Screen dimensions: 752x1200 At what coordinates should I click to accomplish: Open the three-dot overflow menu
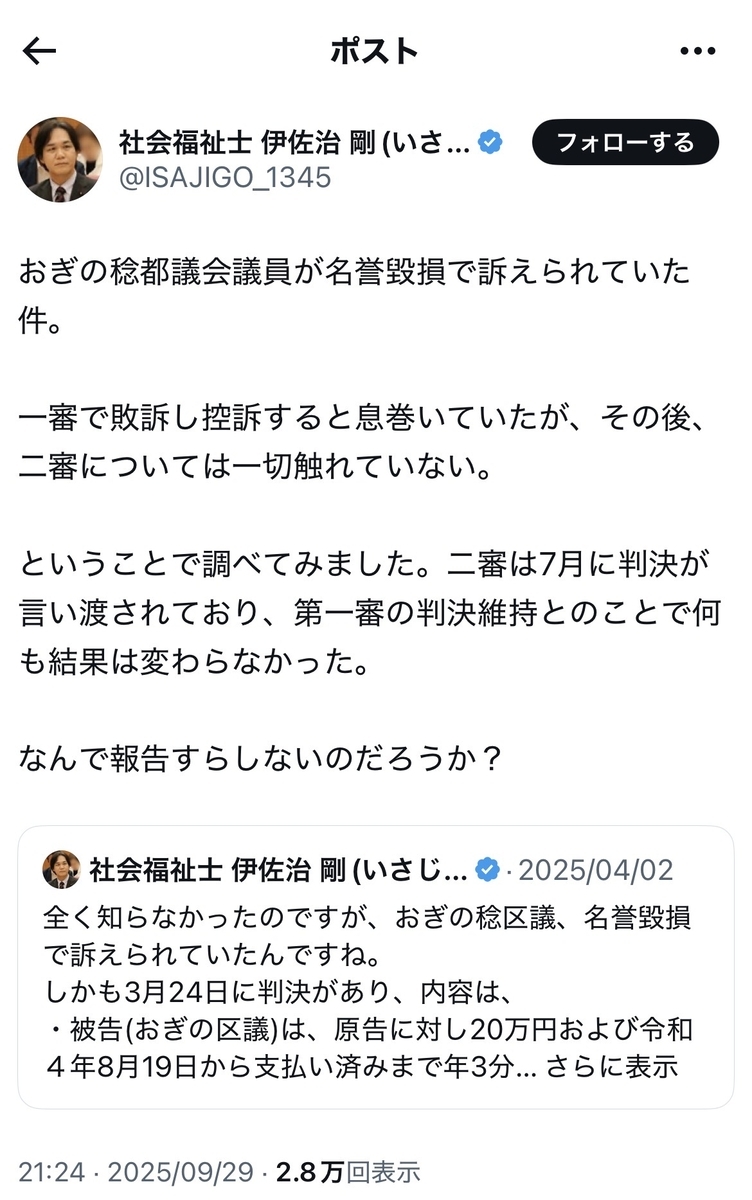coord(697,52)
